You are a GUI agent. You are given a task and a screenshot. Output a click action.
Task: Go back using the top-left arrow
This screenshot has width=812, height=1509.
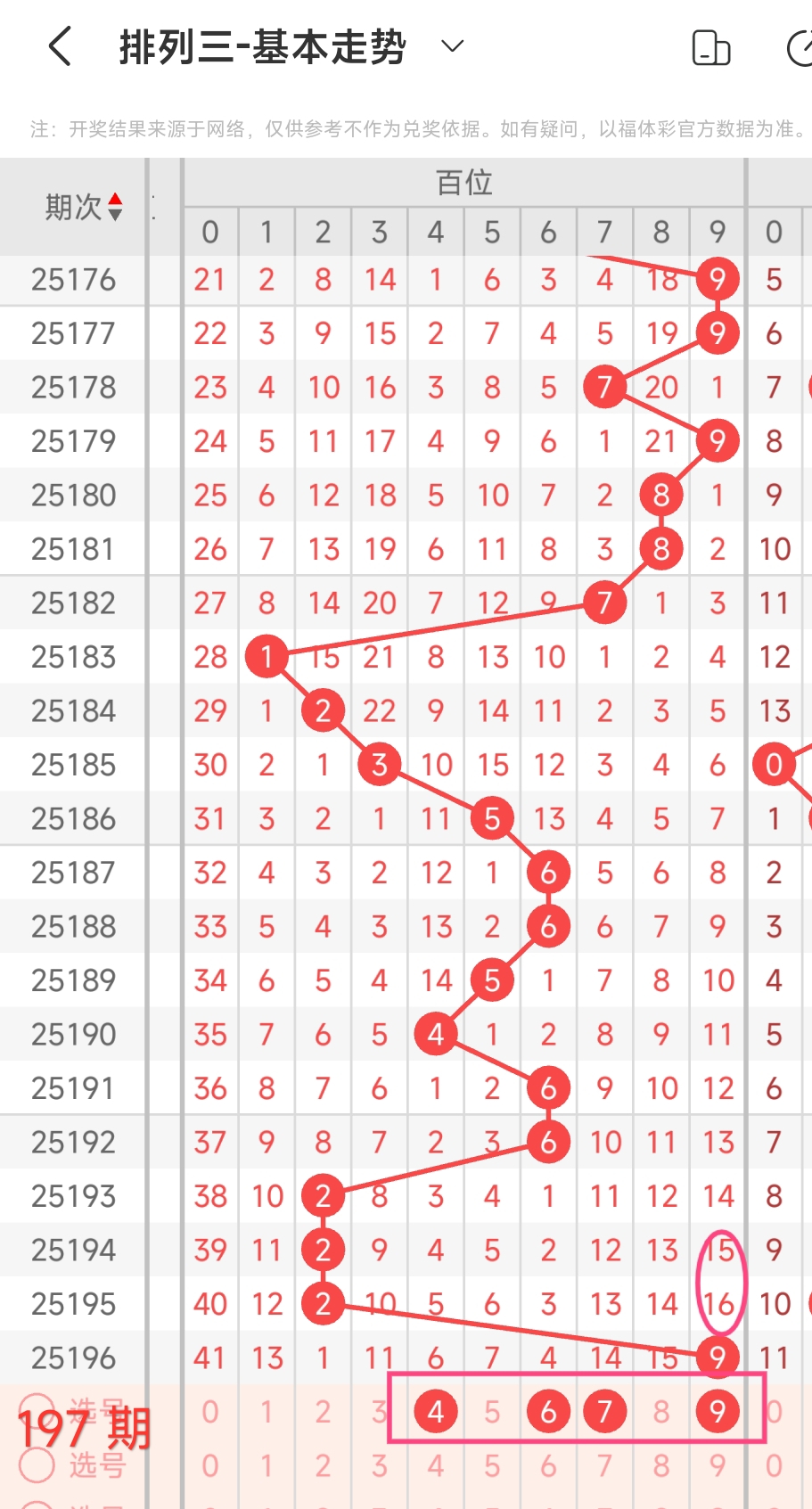click(60, 46)
